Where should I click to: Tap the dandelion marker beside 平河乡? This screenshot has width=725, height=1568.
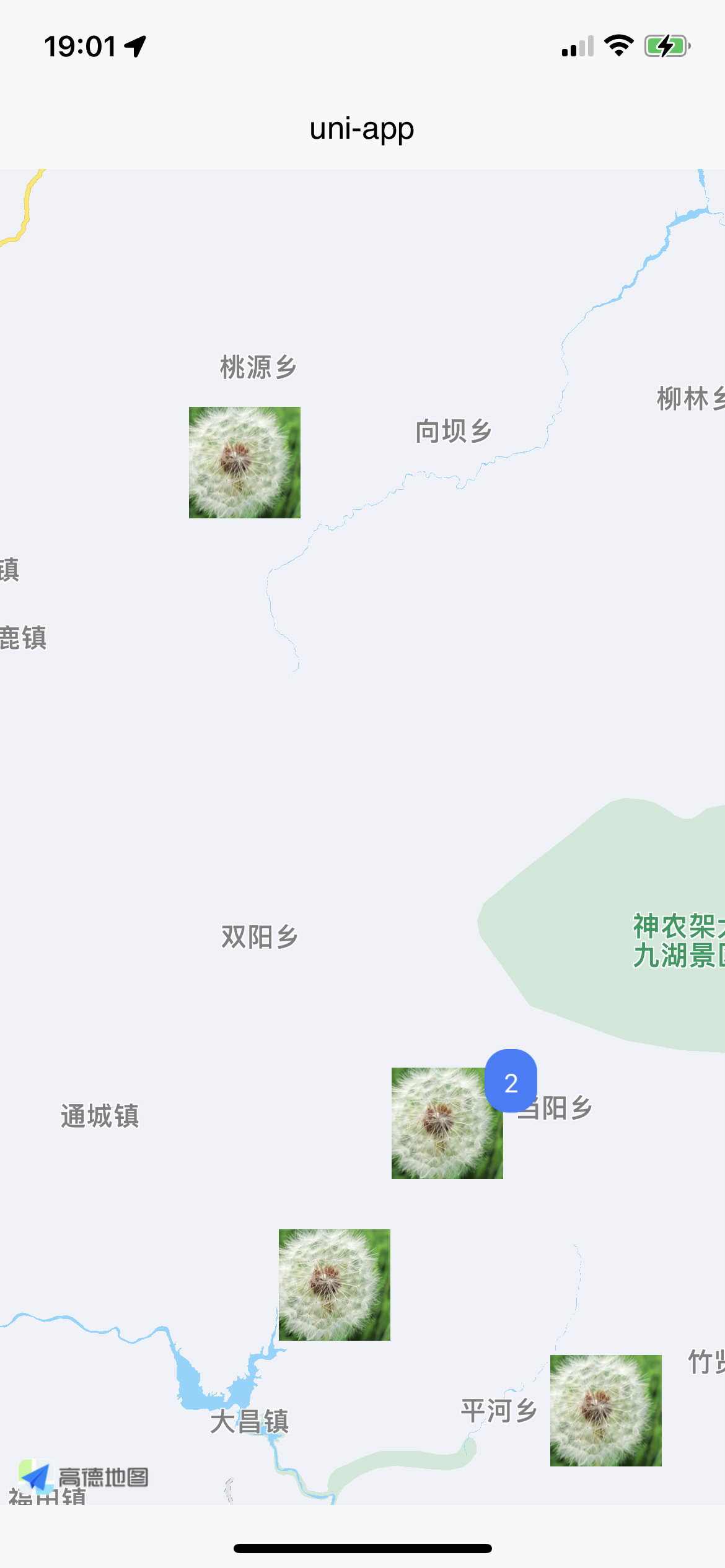pyautogui.click(x=606, y=1411)
